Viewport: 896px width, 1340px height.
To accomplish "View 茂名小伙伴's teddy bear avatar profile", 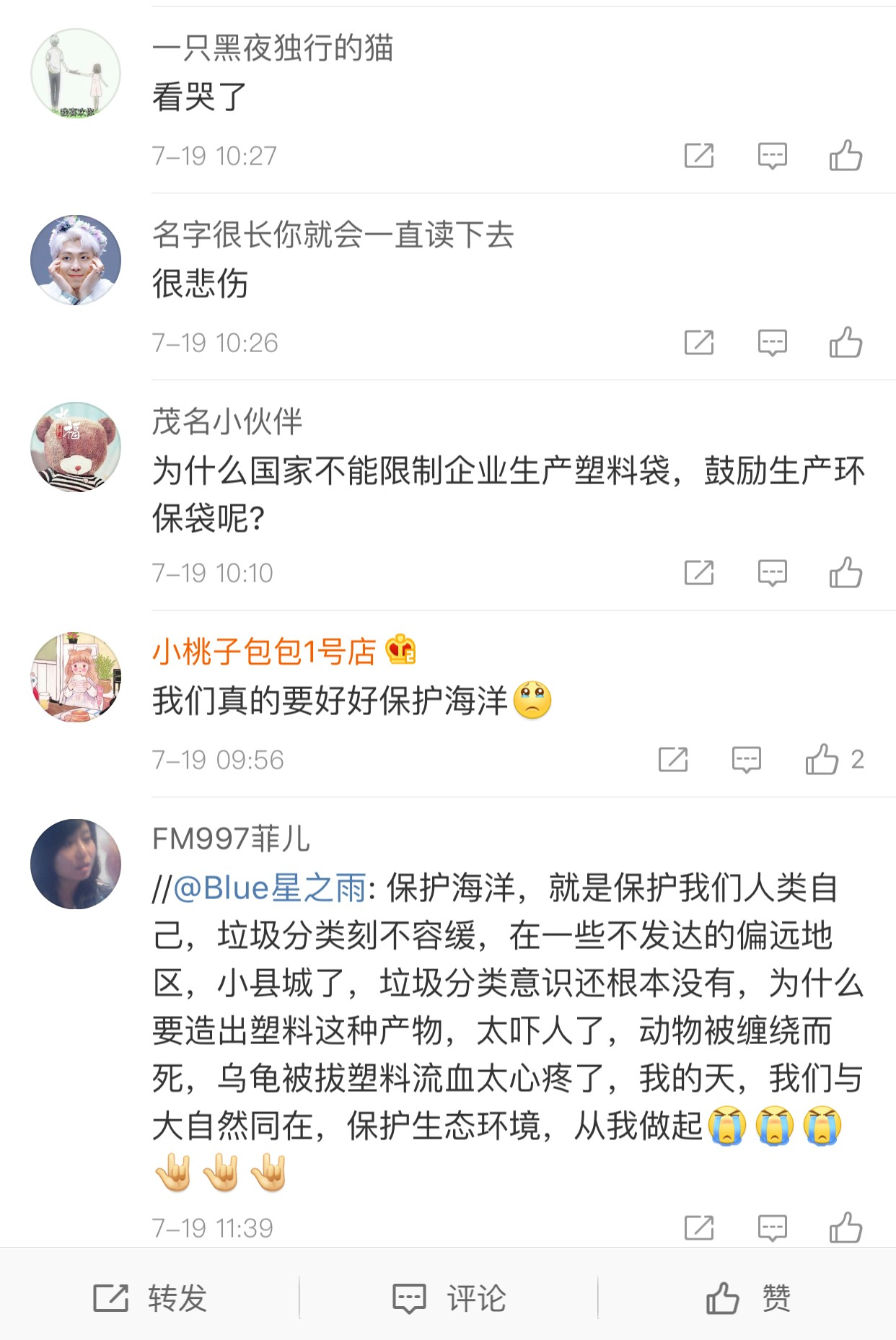I will pyautogui.click(x=76, y=447).
